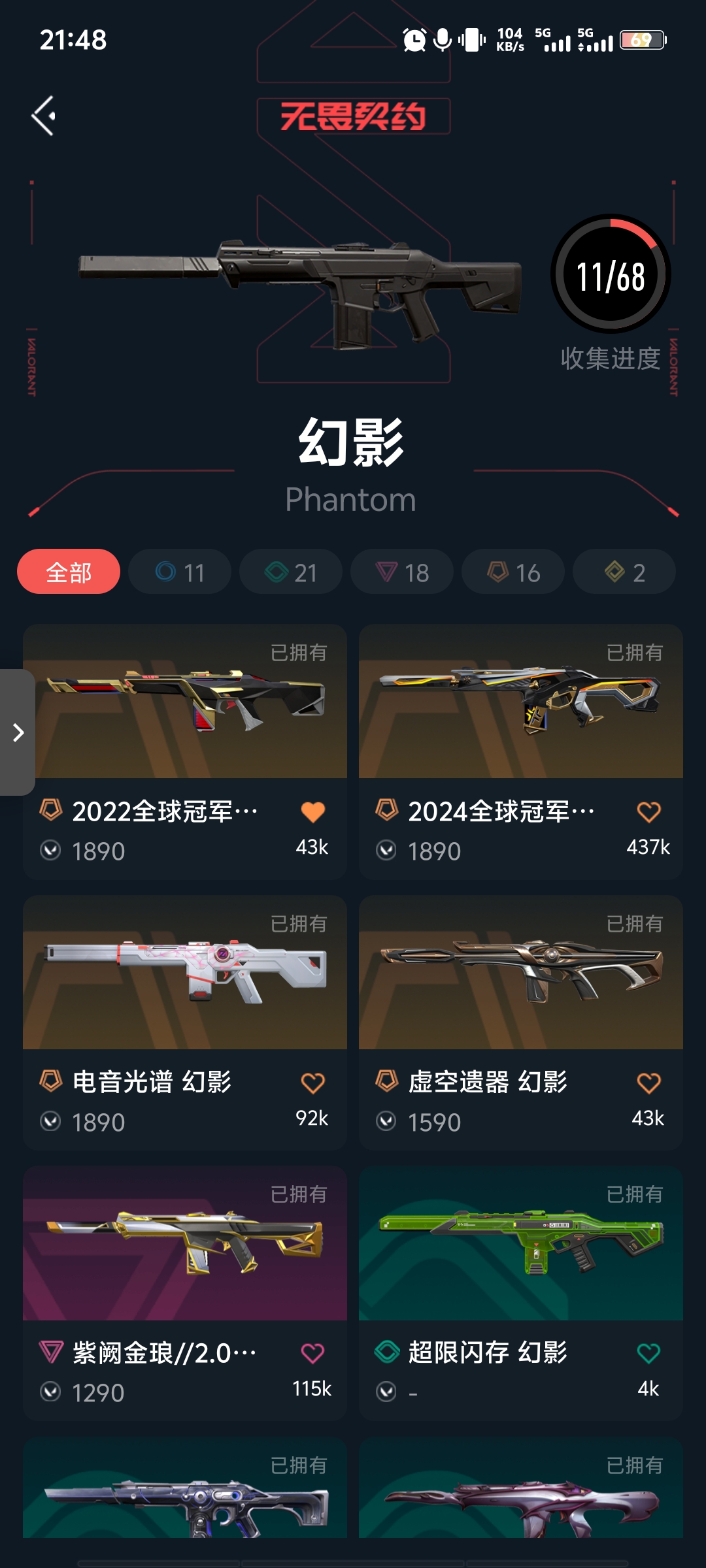Open the 2024全球冠军 skin card

(x=521, y=706)
